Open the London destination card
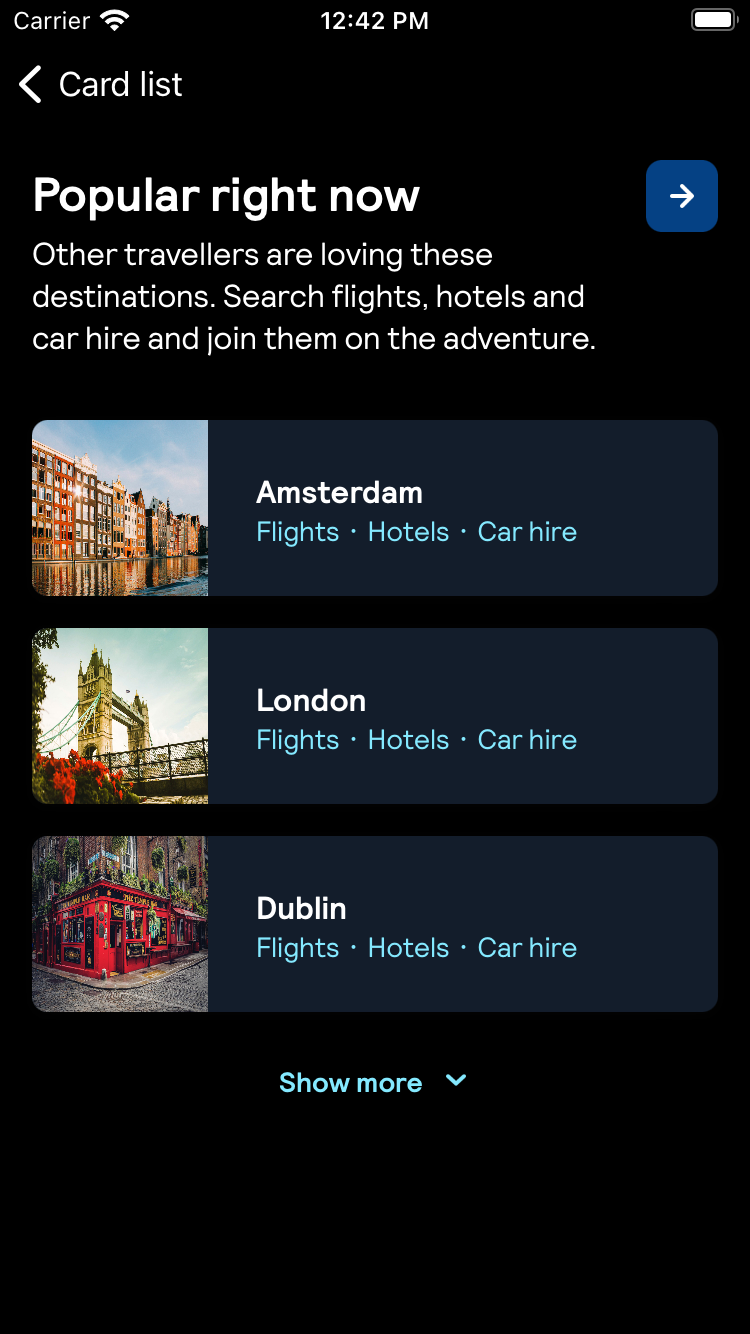The height and width of the screenshot is (1334, 750). point(375,716)
